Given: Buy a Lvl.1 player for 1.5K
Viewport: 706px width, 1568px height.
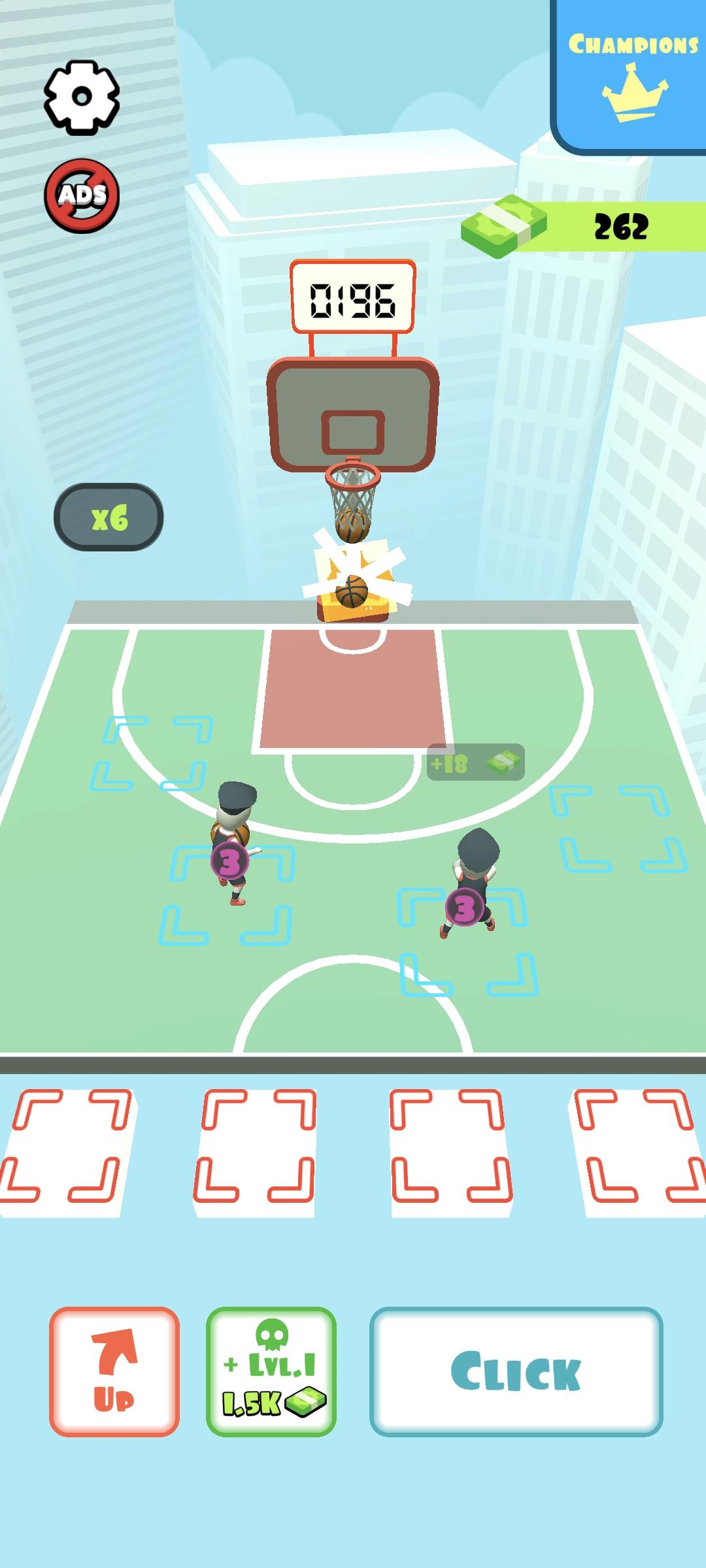Looking at the screenshot, I should pos(271,1371).
